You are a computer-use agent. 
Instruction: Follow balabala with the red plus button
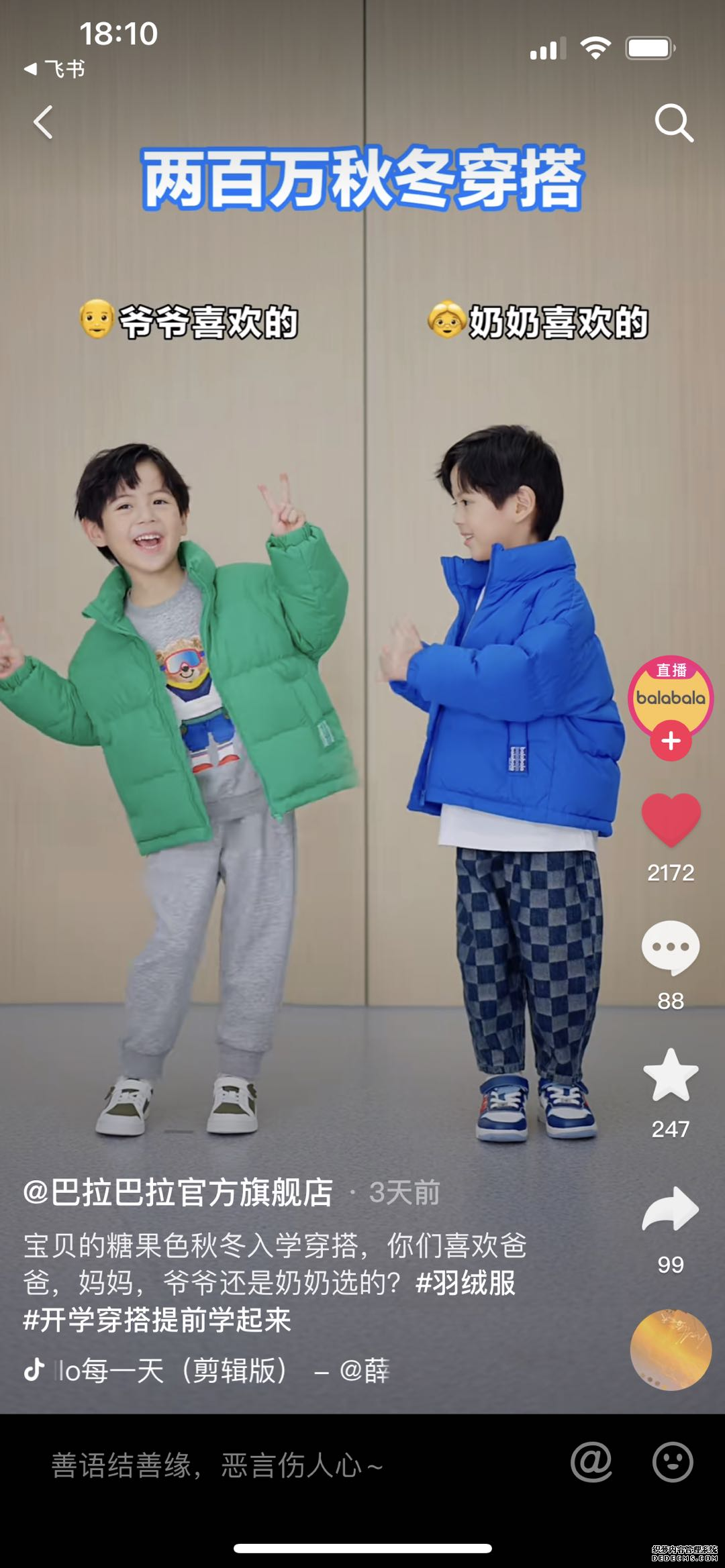pyautogui.click(x=671, y=741)
